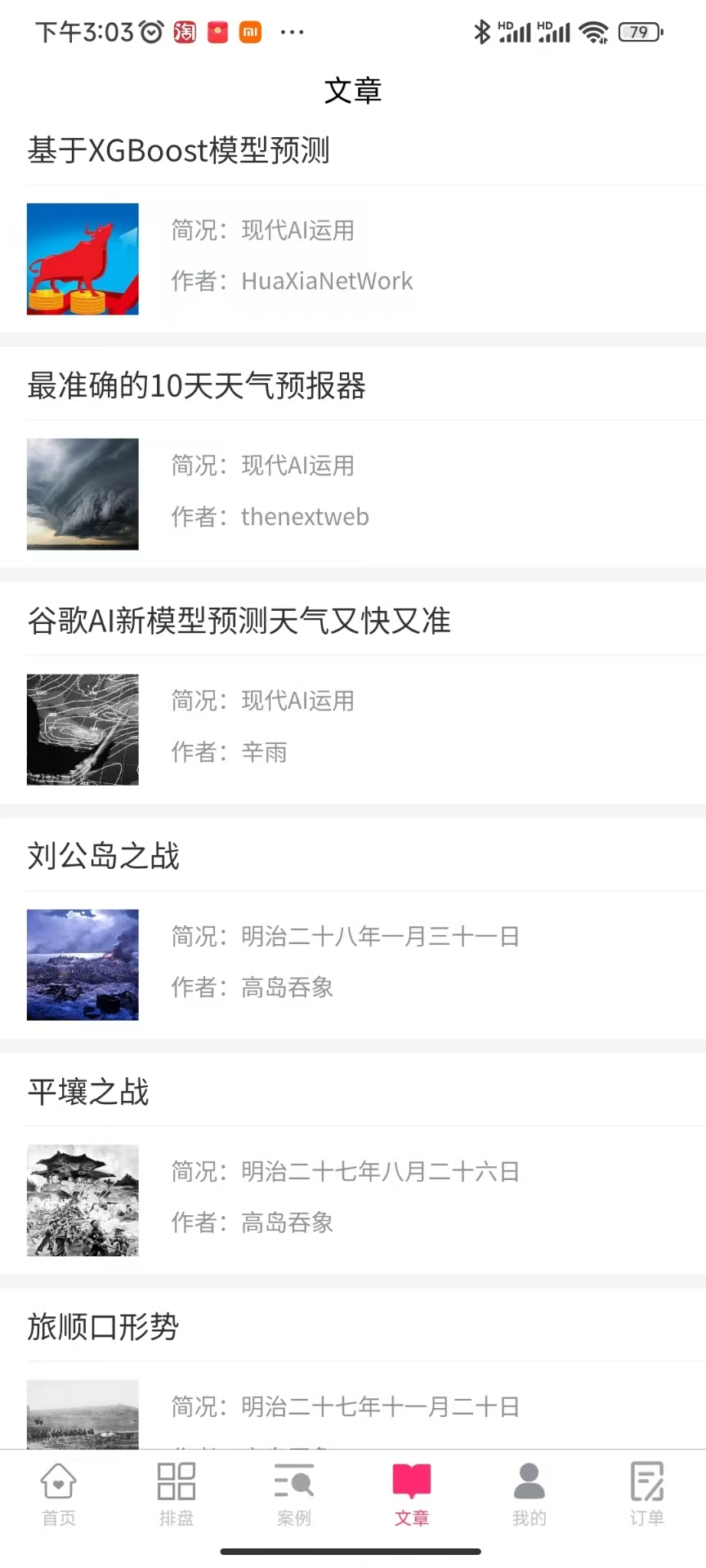Tap author name 高岛吞象 under 刘公岛之战
This screenshot has width=706, height=1568.
(x=286, y=987)
